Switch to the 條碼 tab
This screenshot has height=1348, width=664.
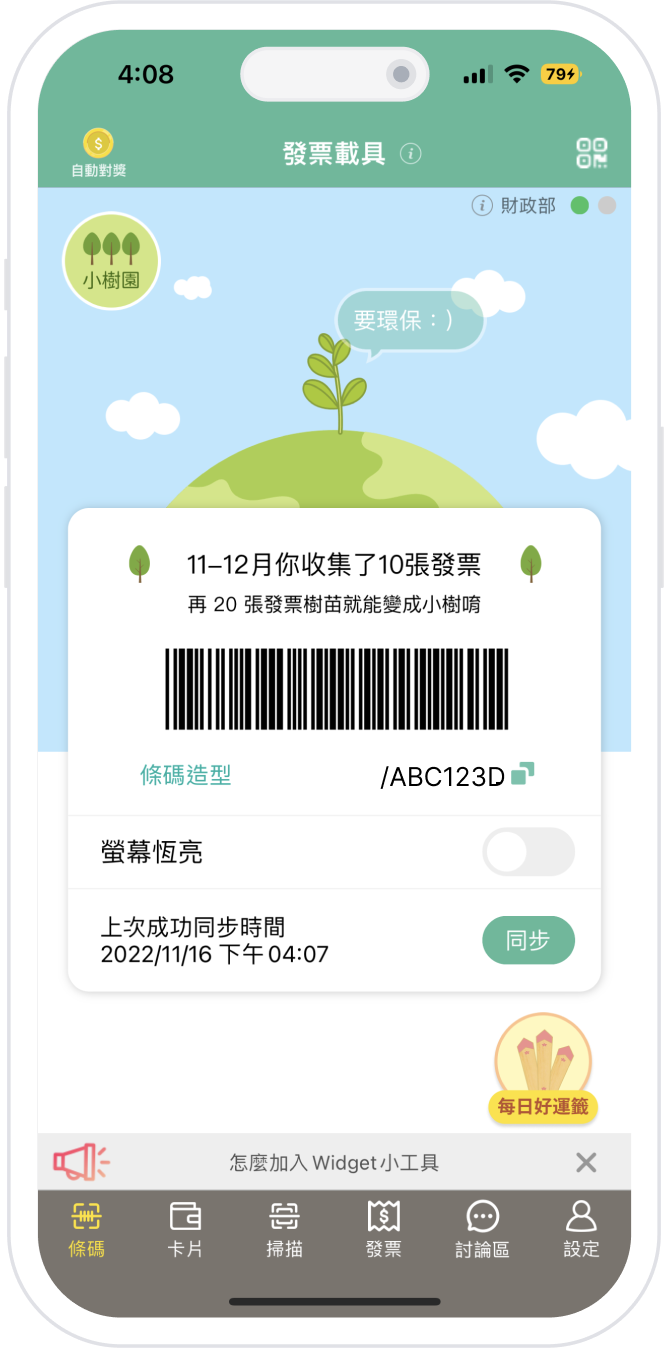[87, 1229]
